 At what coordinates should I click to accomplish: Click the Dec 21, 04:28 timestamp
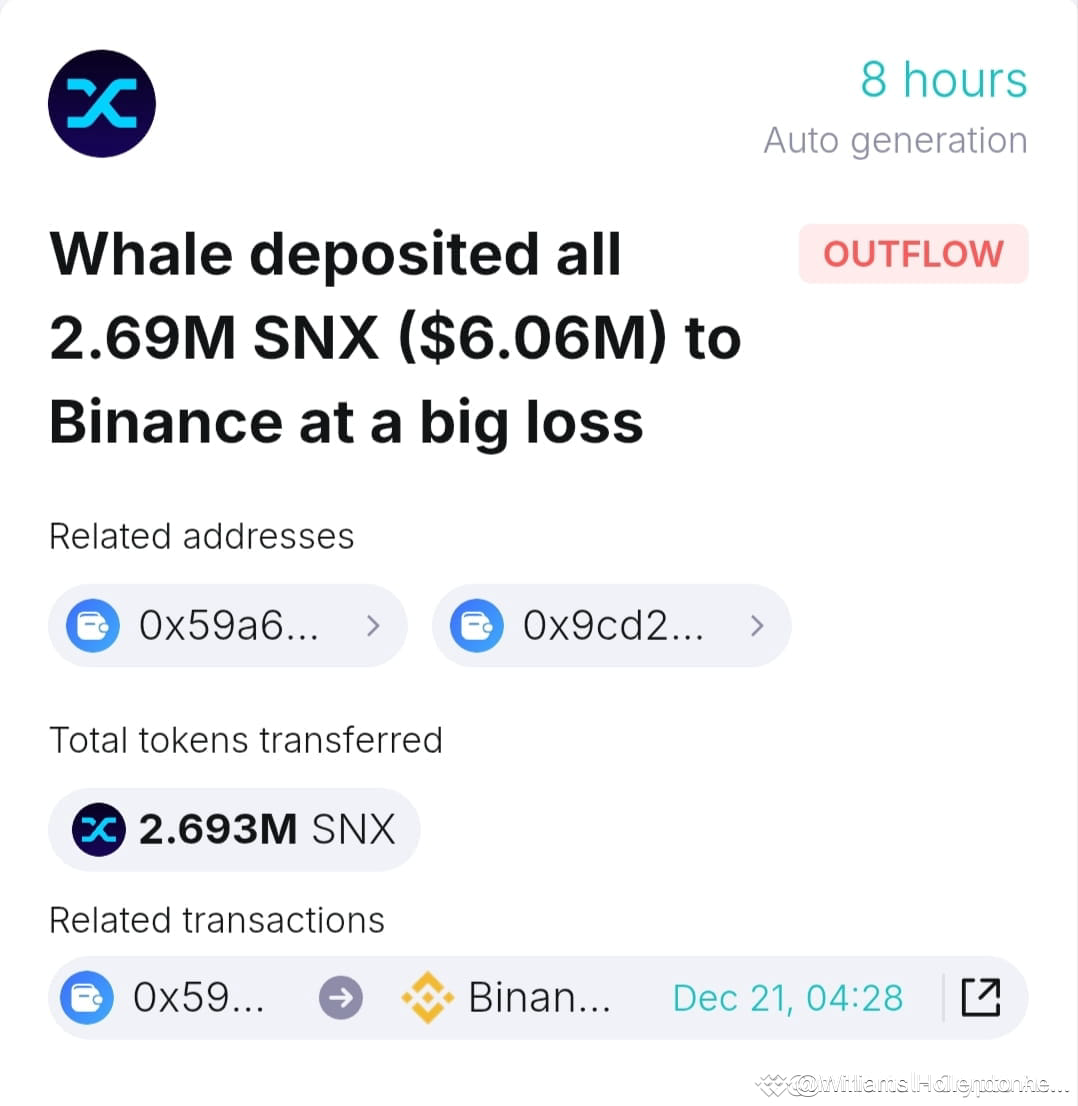click(x=788, y=996)
